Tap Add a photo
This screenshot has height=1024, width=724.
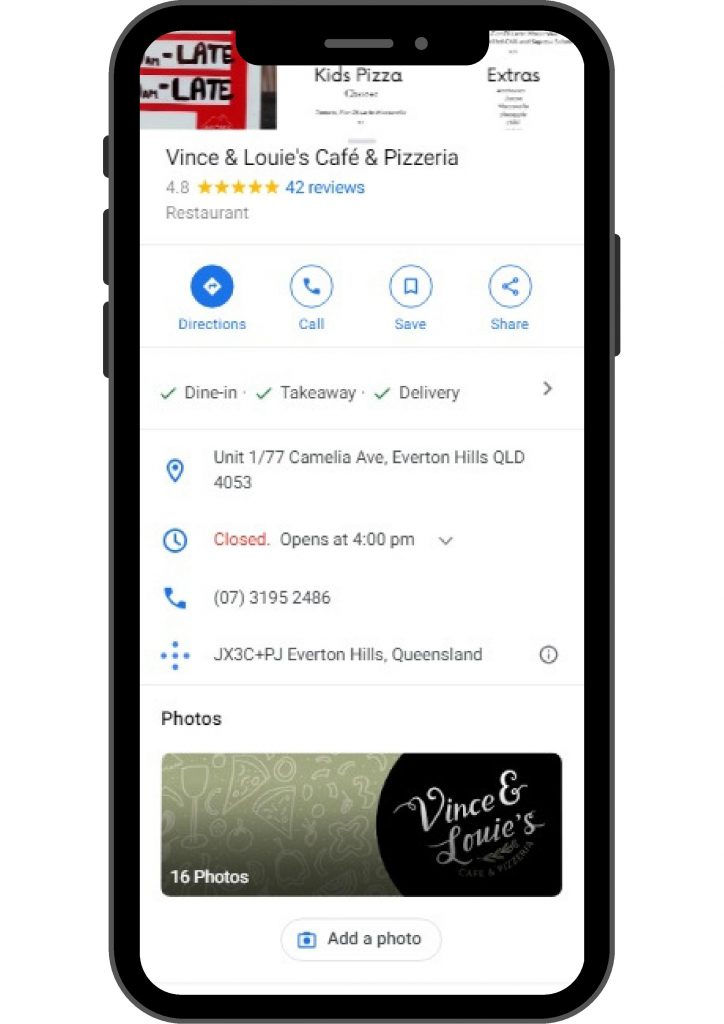click(x=361, y=939)
